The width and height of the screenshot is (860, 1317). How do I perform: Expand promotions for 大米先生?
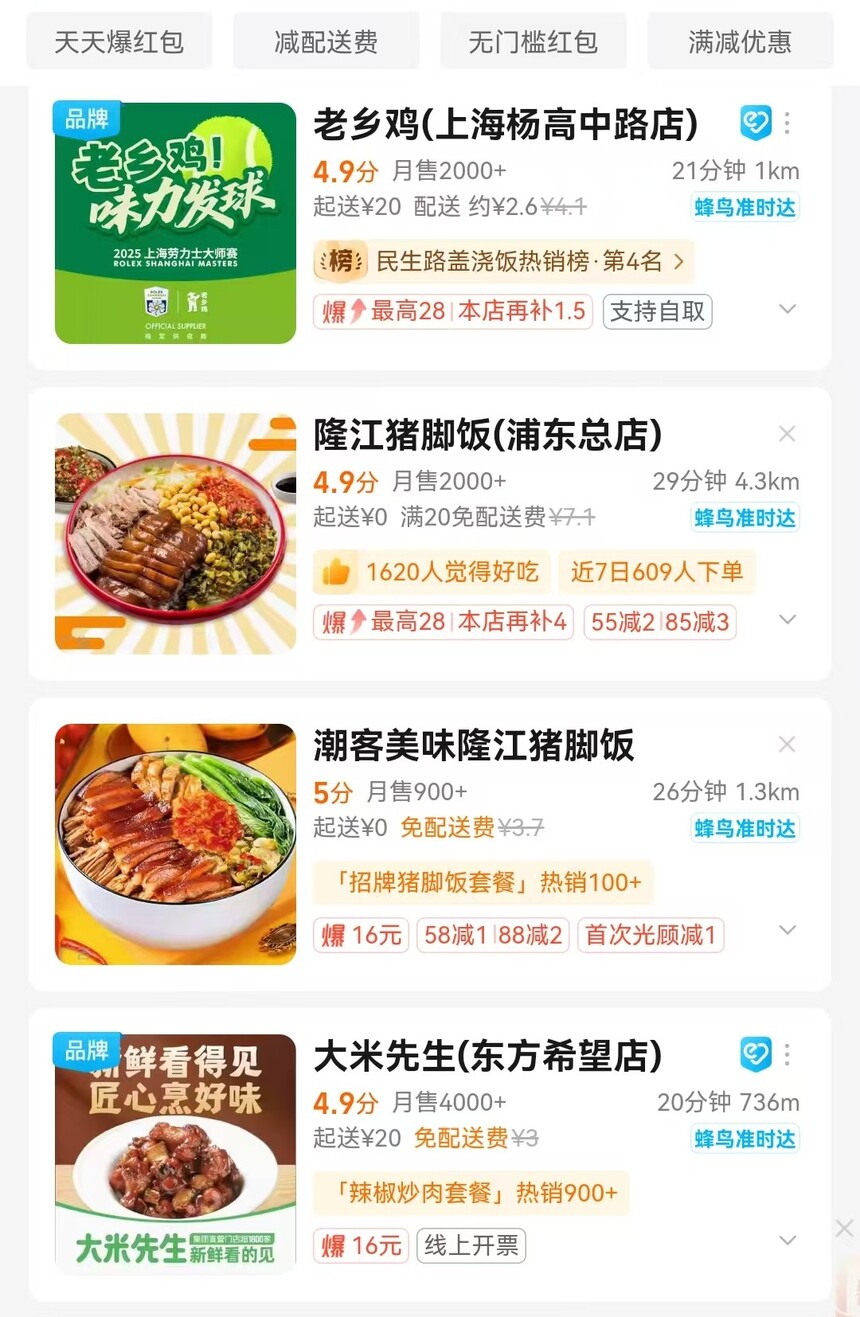(x=788, y=1240)
